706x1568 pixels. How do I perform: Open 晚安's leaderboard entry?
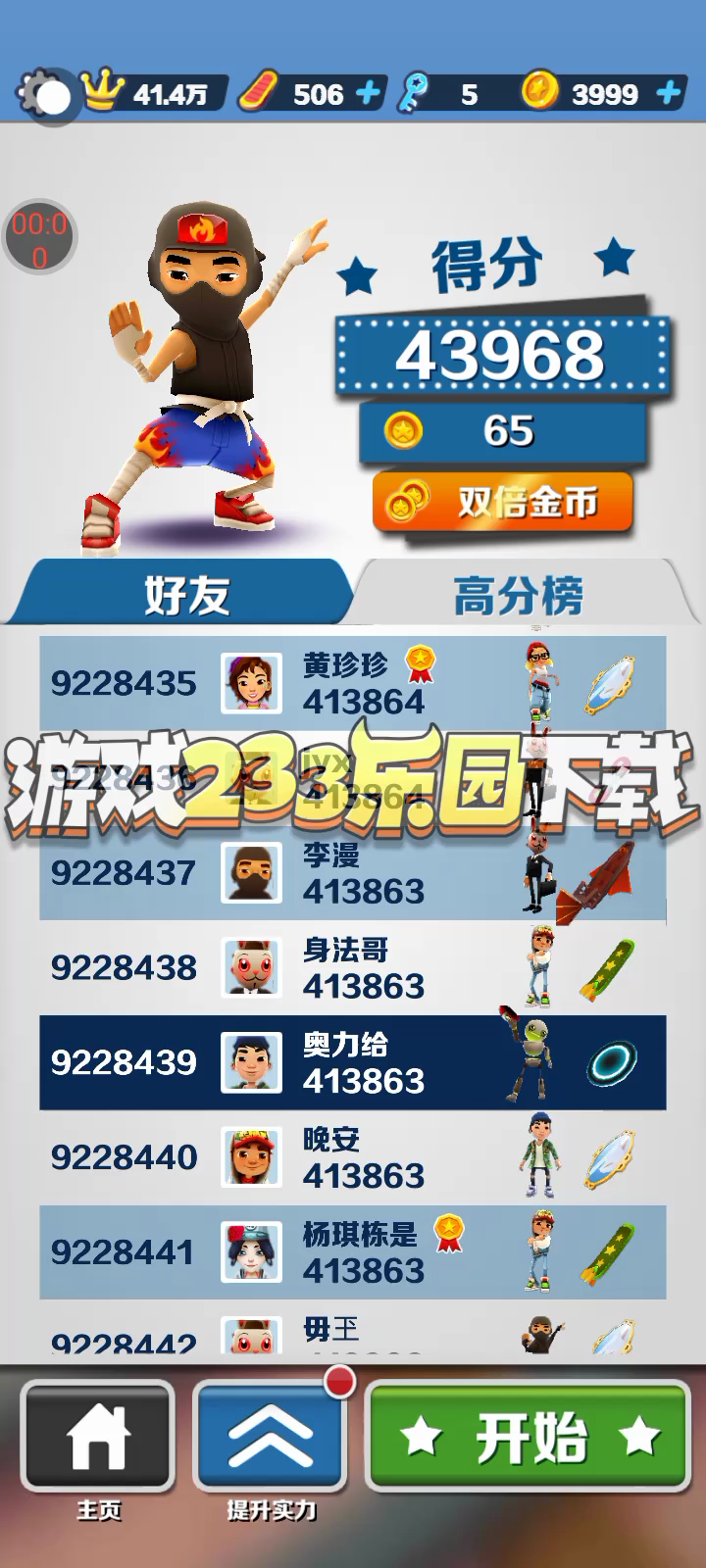click(x=353, y=1157)
